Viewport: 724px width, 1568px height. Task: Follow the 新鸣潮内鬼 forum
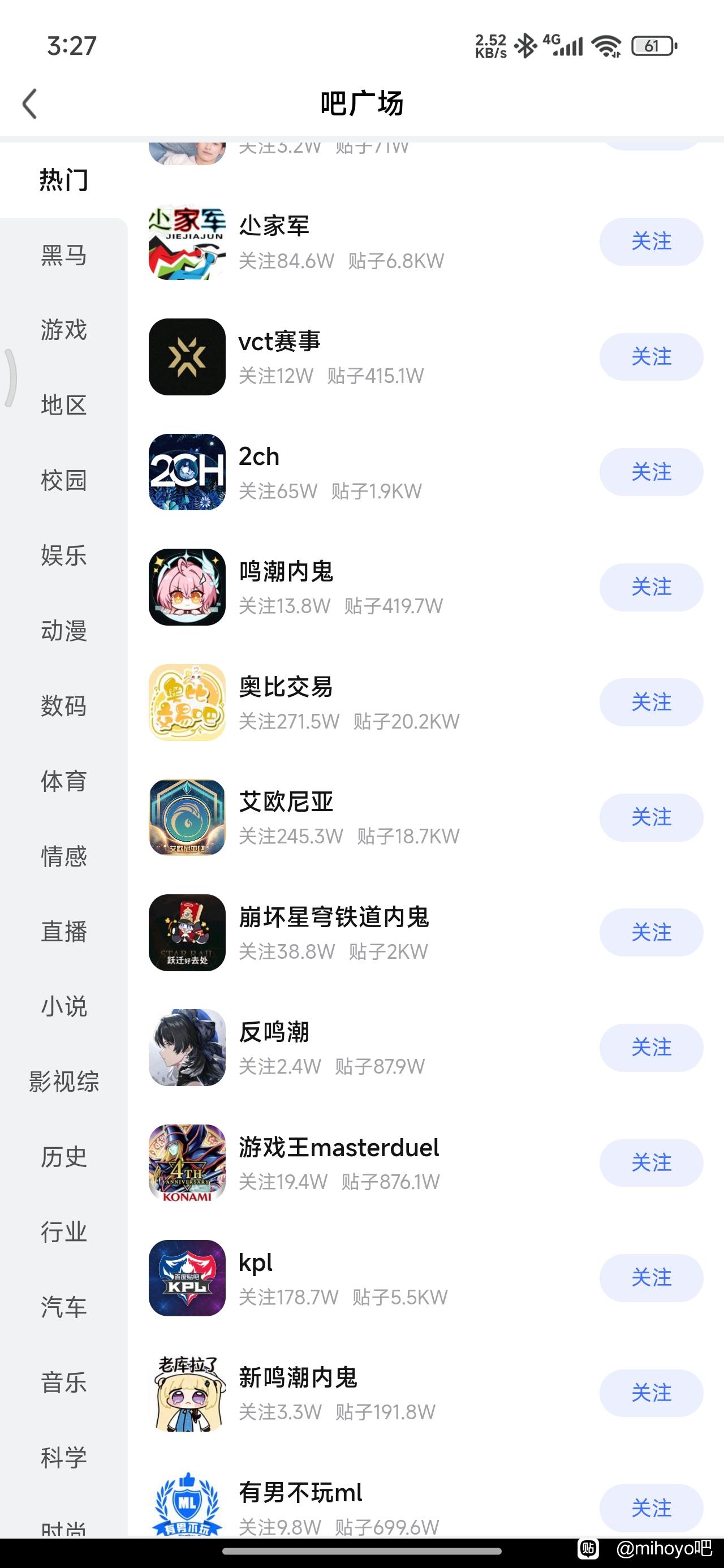point(651,1393)
